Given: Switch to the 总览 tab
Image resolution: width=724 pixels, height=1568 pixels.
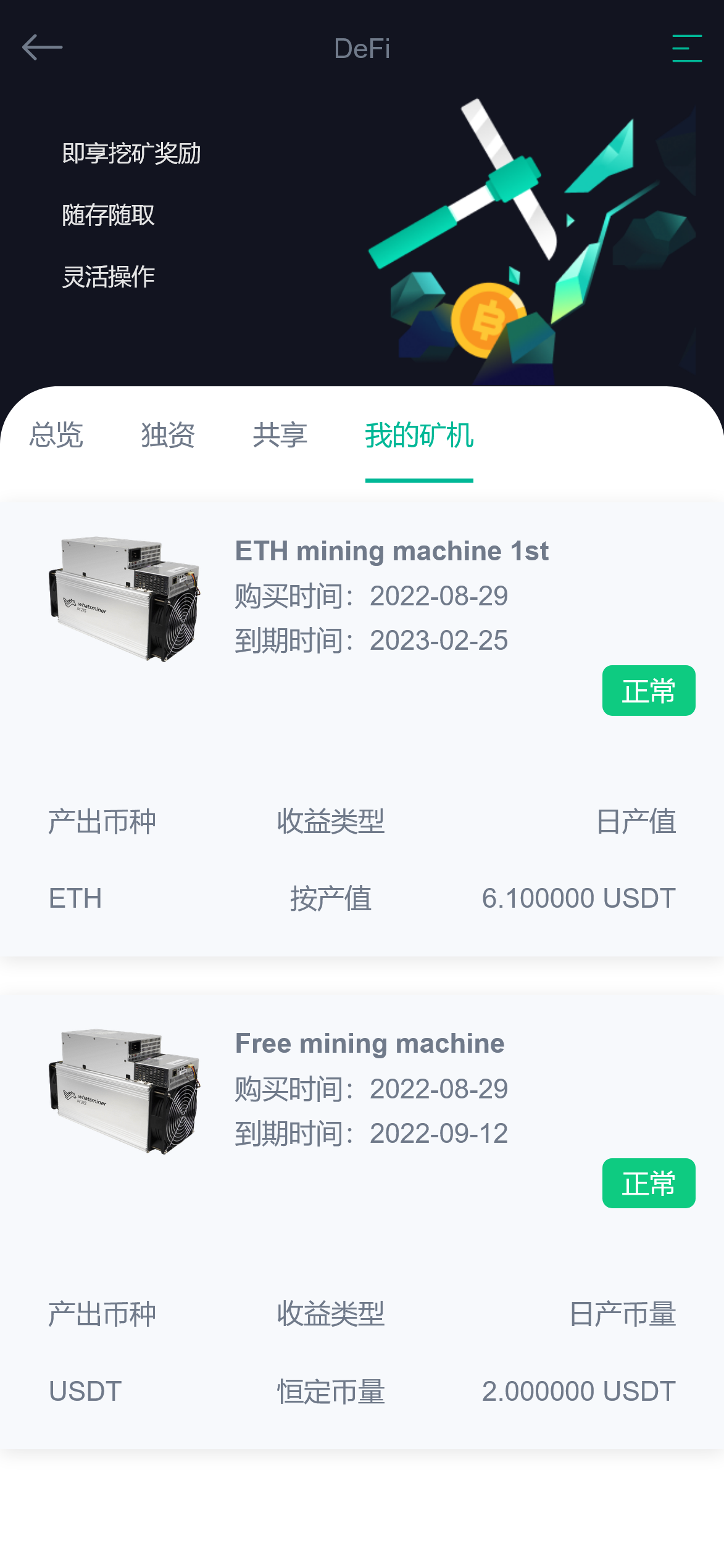Looking at the screenshot, I should [x=56, y=436].
